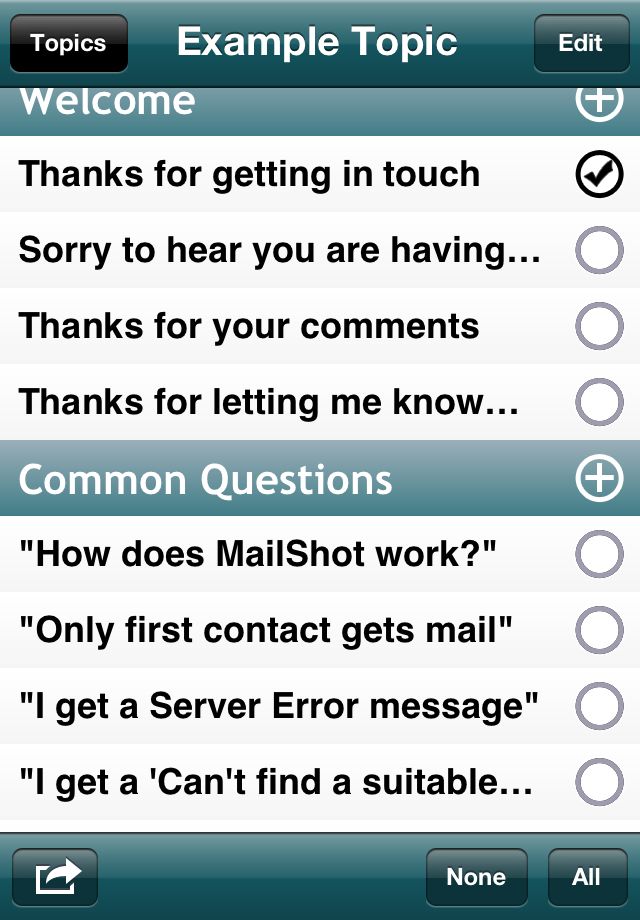Select 'Sorry to hear you are having' snippet
640x920 pixels.
click(599, 251)
